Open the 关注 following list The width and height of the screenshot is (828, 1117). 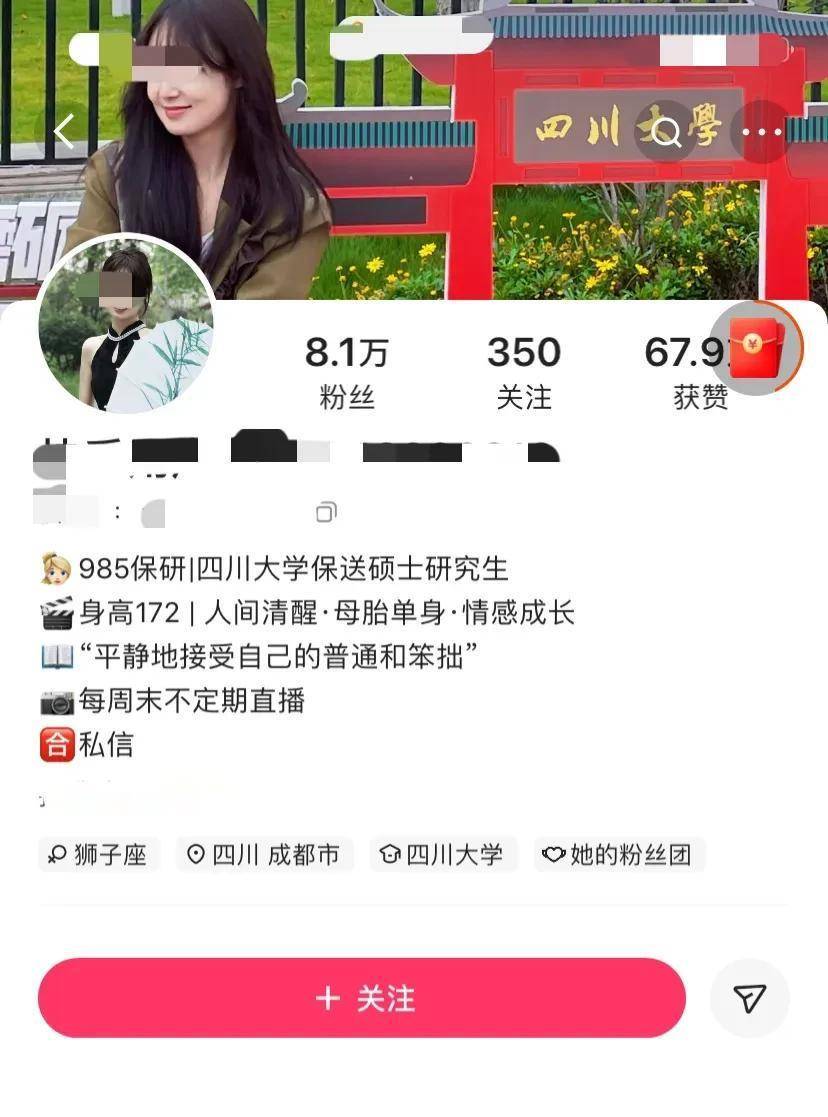point(524,372)
